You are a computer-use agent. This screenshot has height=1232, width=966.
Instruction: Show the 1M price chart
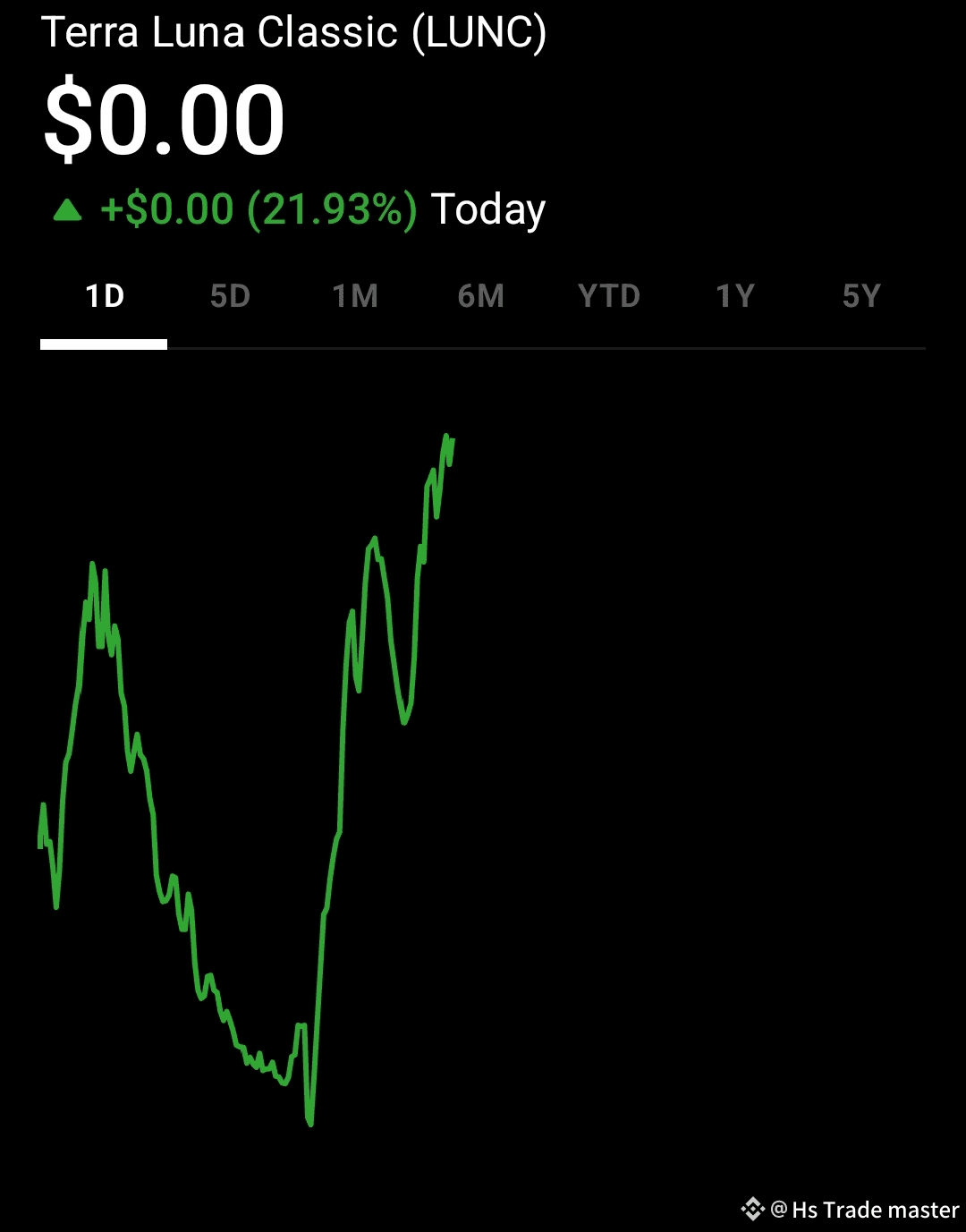coord(355,296)
